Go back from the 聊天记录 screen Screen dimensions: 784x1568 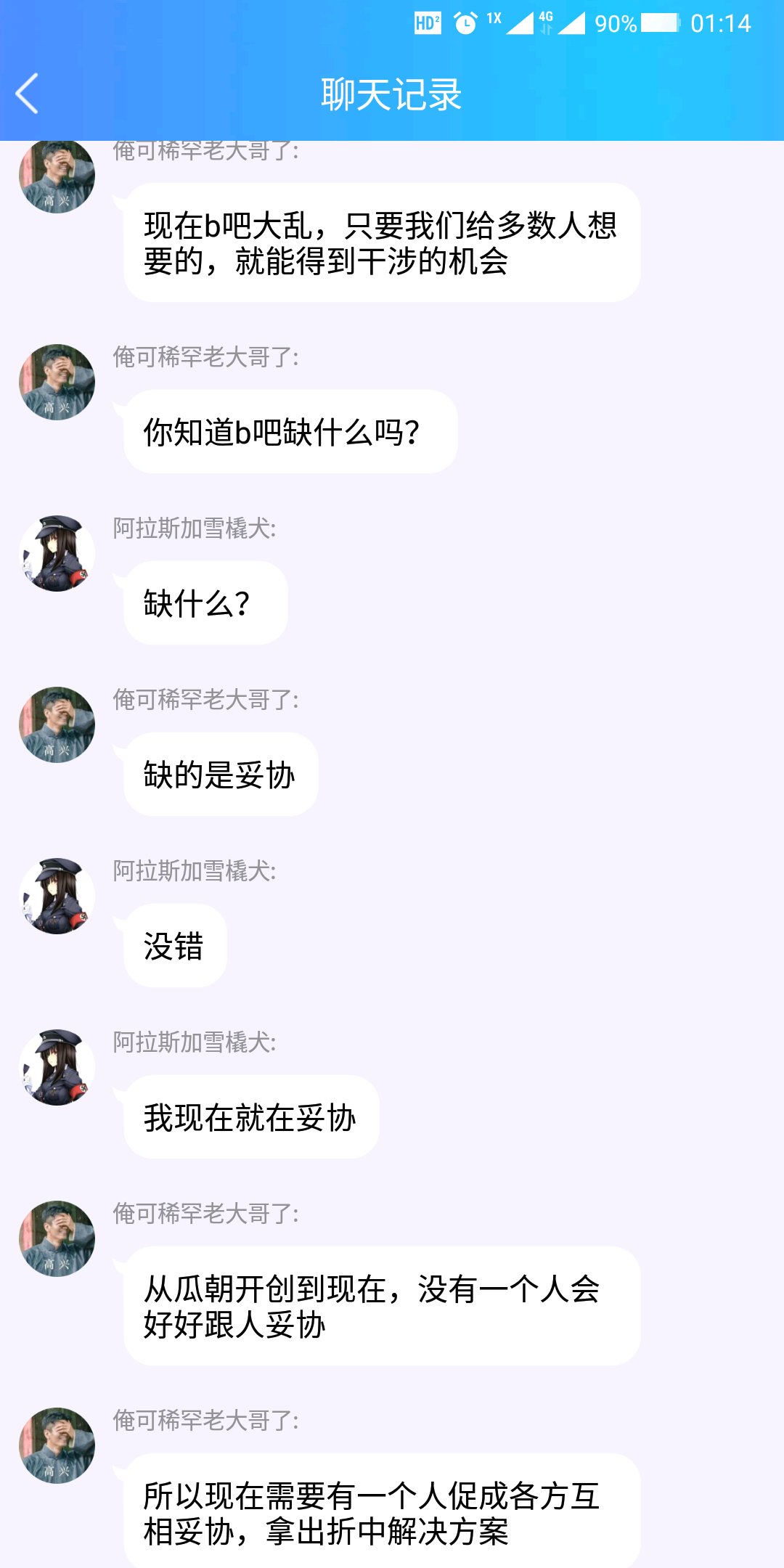pyautogui.click(x=28, y=94)
